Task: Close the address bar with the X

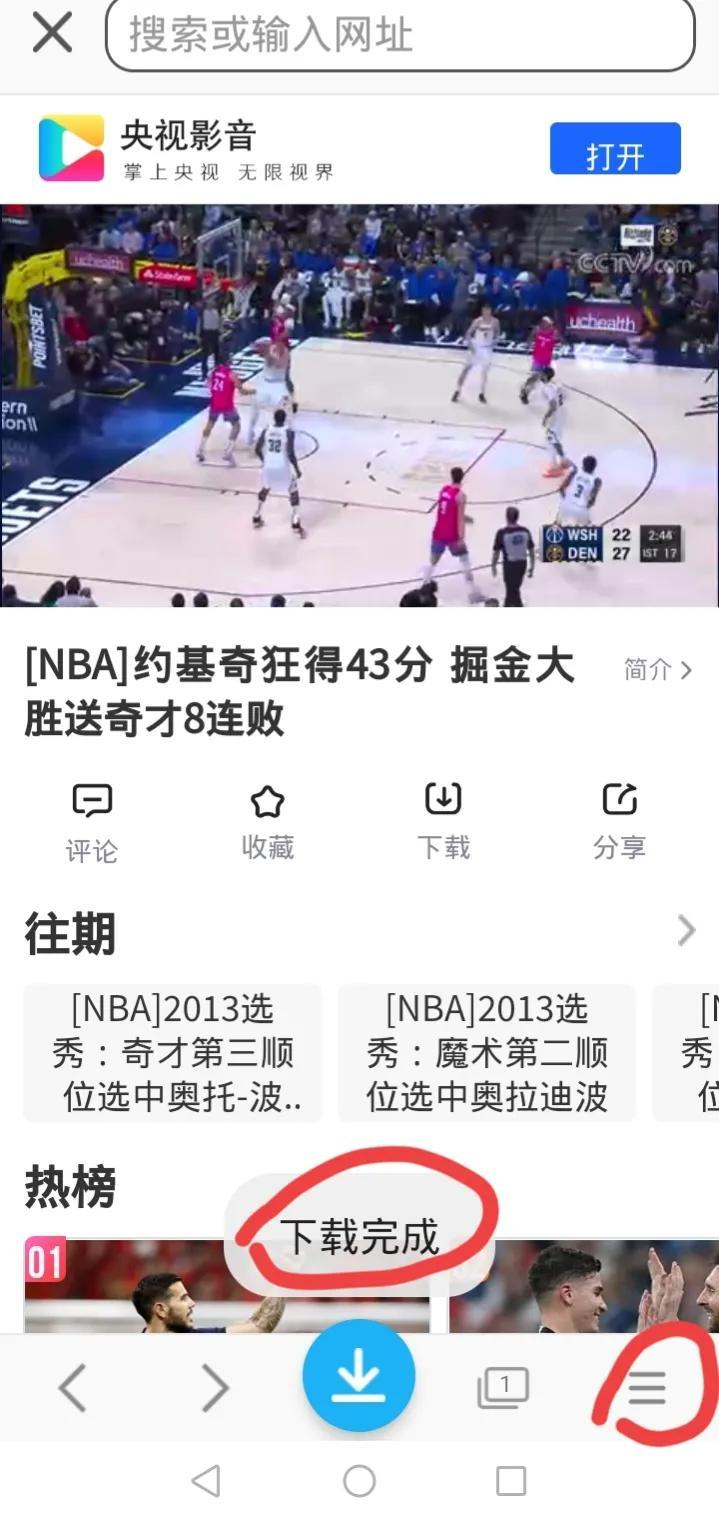Action: click(52, 34)
